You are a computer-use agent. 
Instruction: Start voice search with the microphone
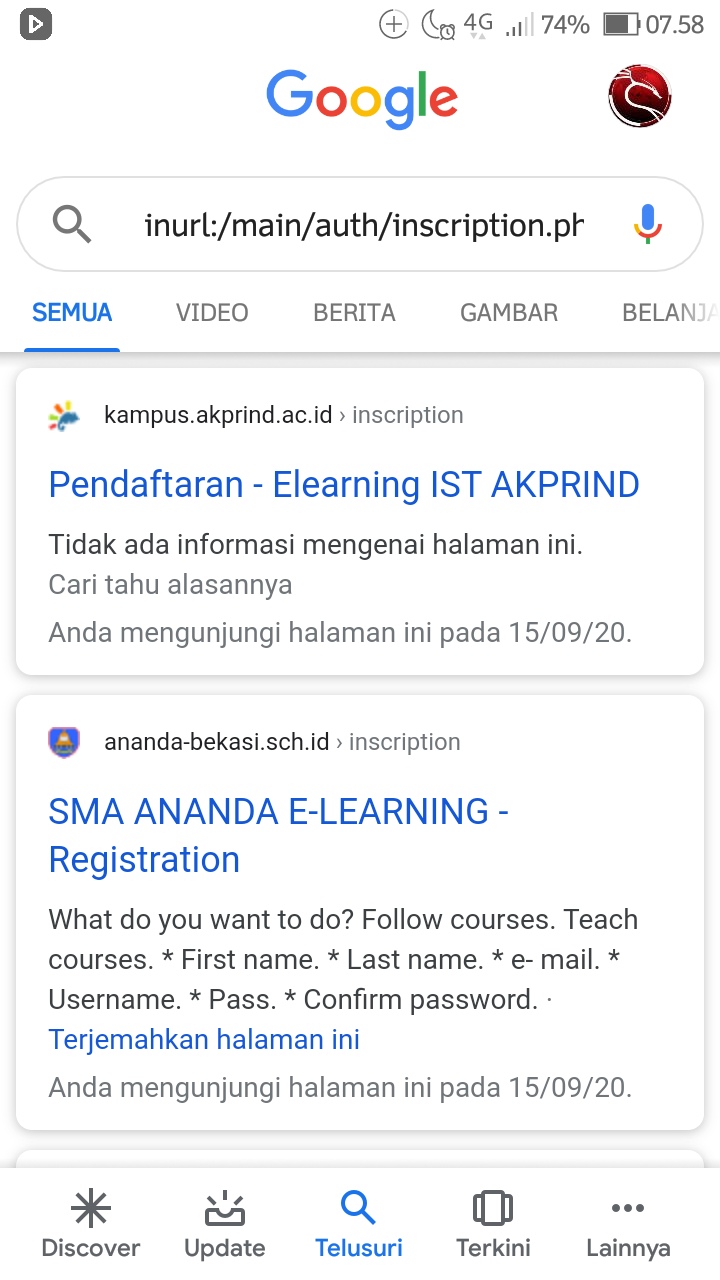click(x=648, y=224)
